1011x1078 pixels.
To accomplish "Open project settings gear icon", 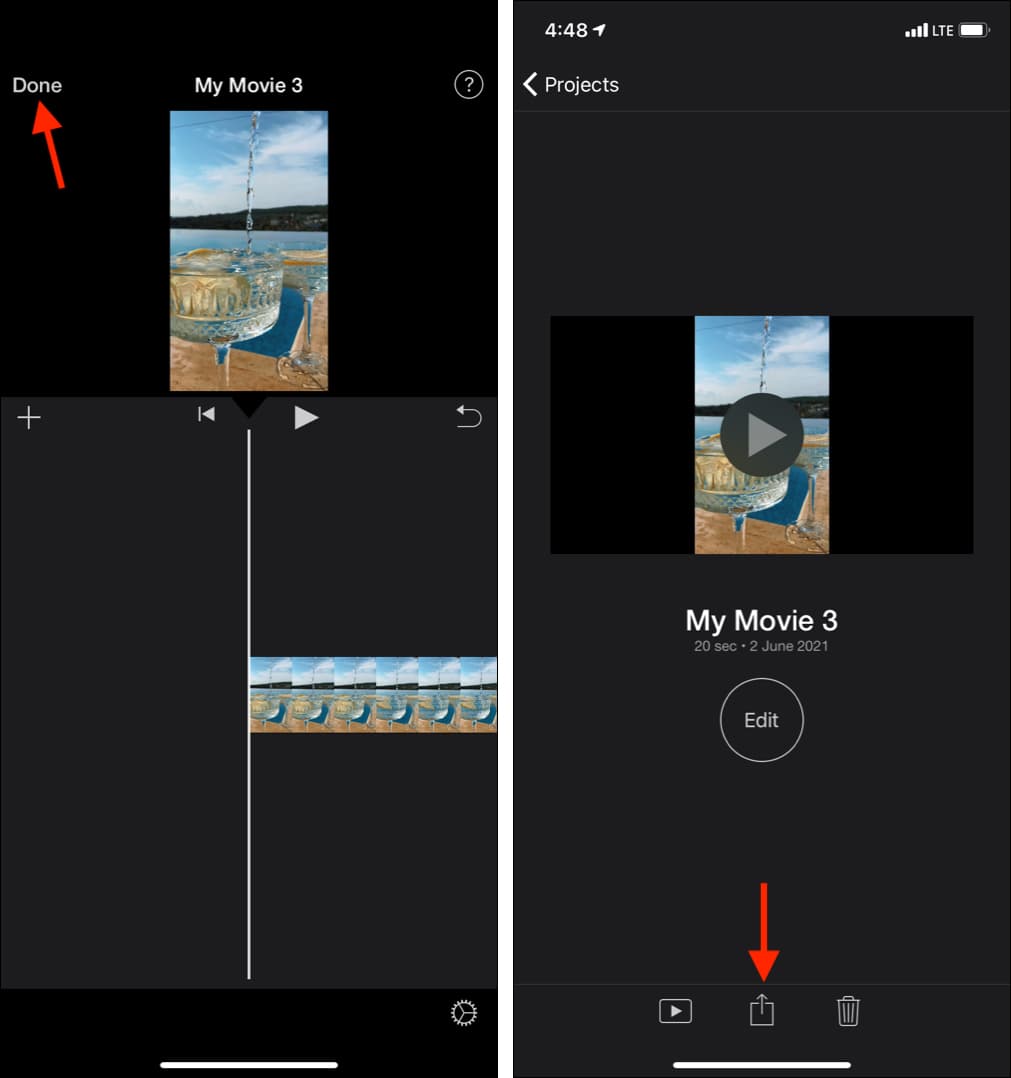I will (464, 1013).
